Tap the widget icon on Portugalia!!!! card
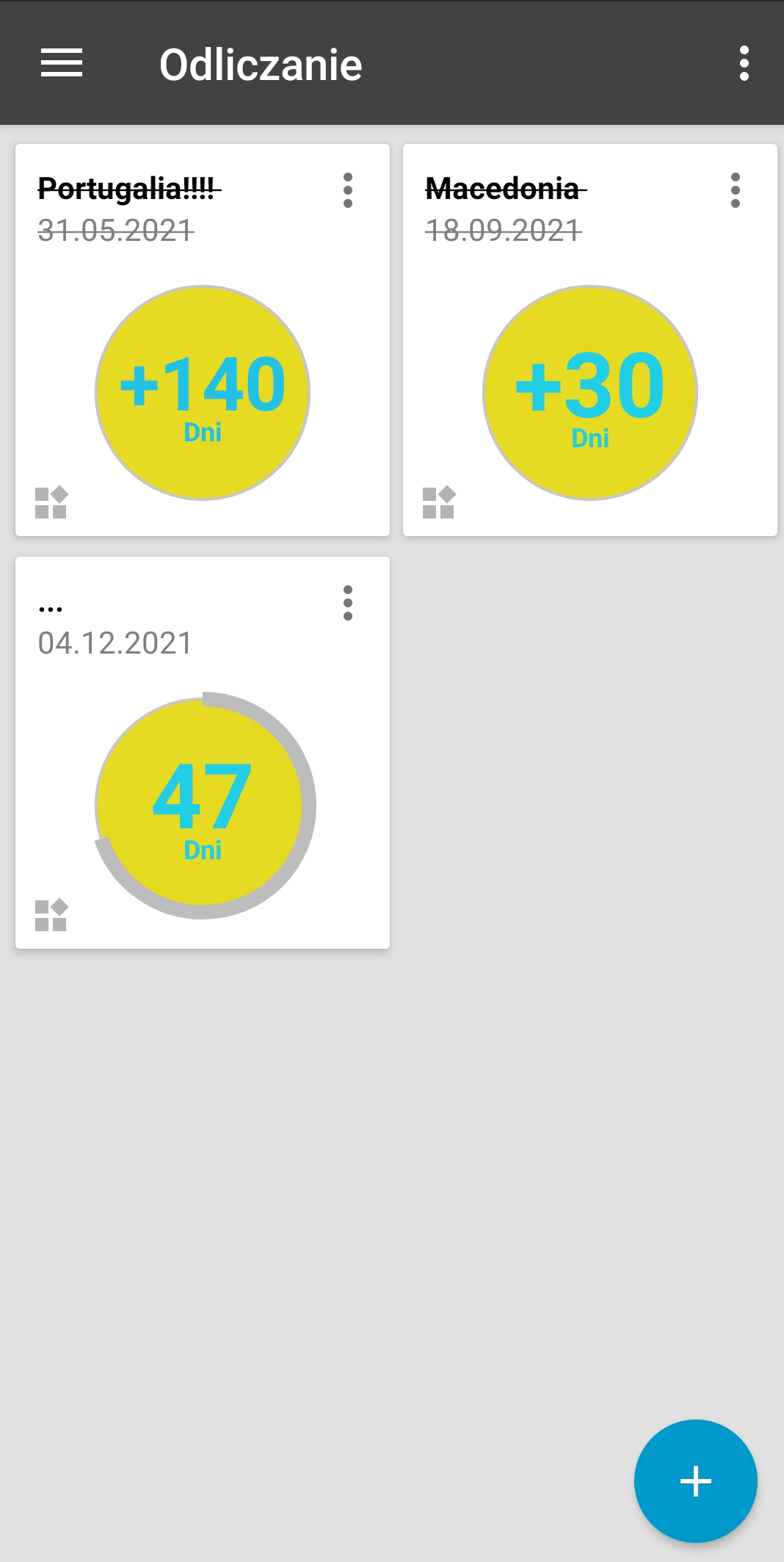 pos(51,502)
